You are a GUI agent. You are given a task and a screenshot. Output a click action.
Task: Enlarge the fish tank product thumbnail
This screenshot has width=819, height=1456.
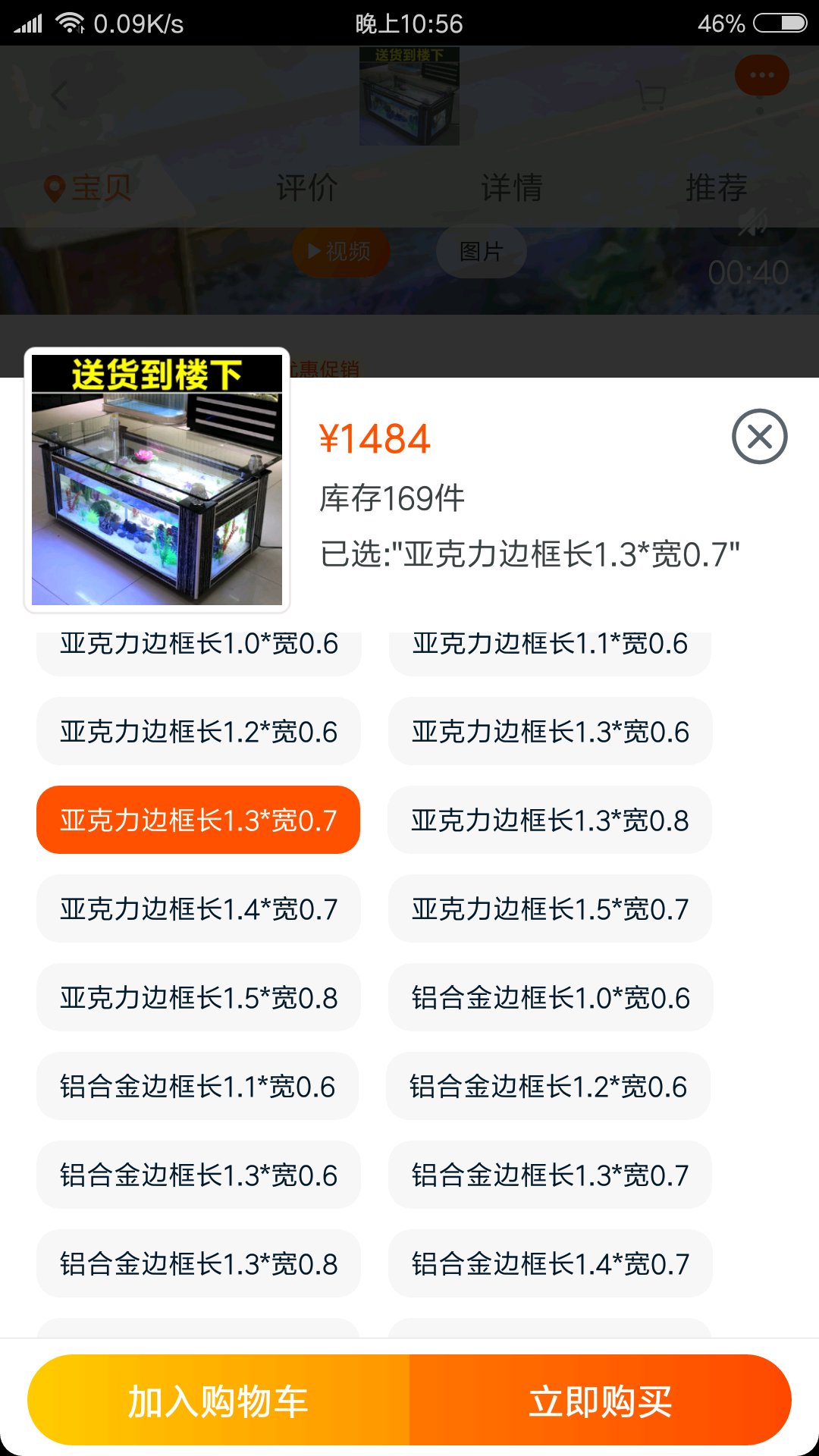coord(157,480)
